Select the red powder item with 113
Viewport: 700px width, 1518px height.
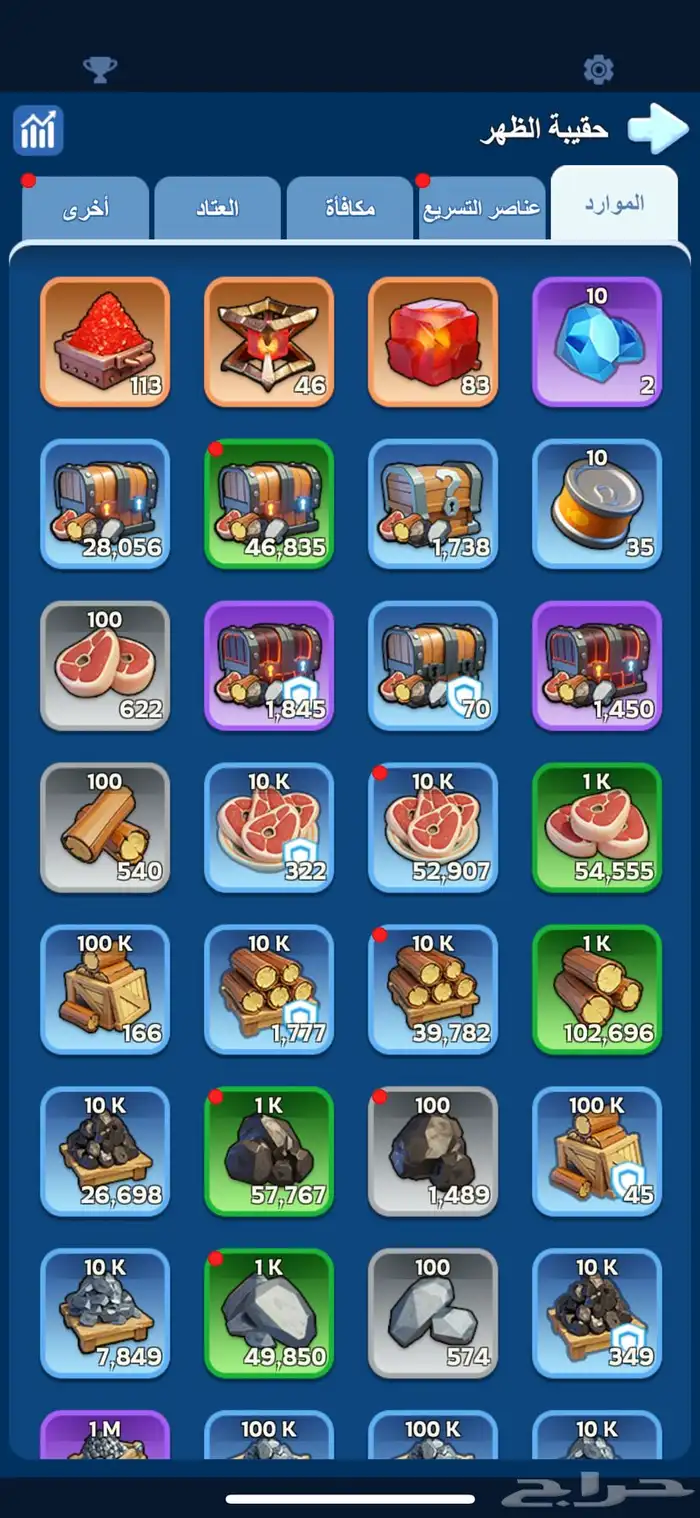coord(105,342)
